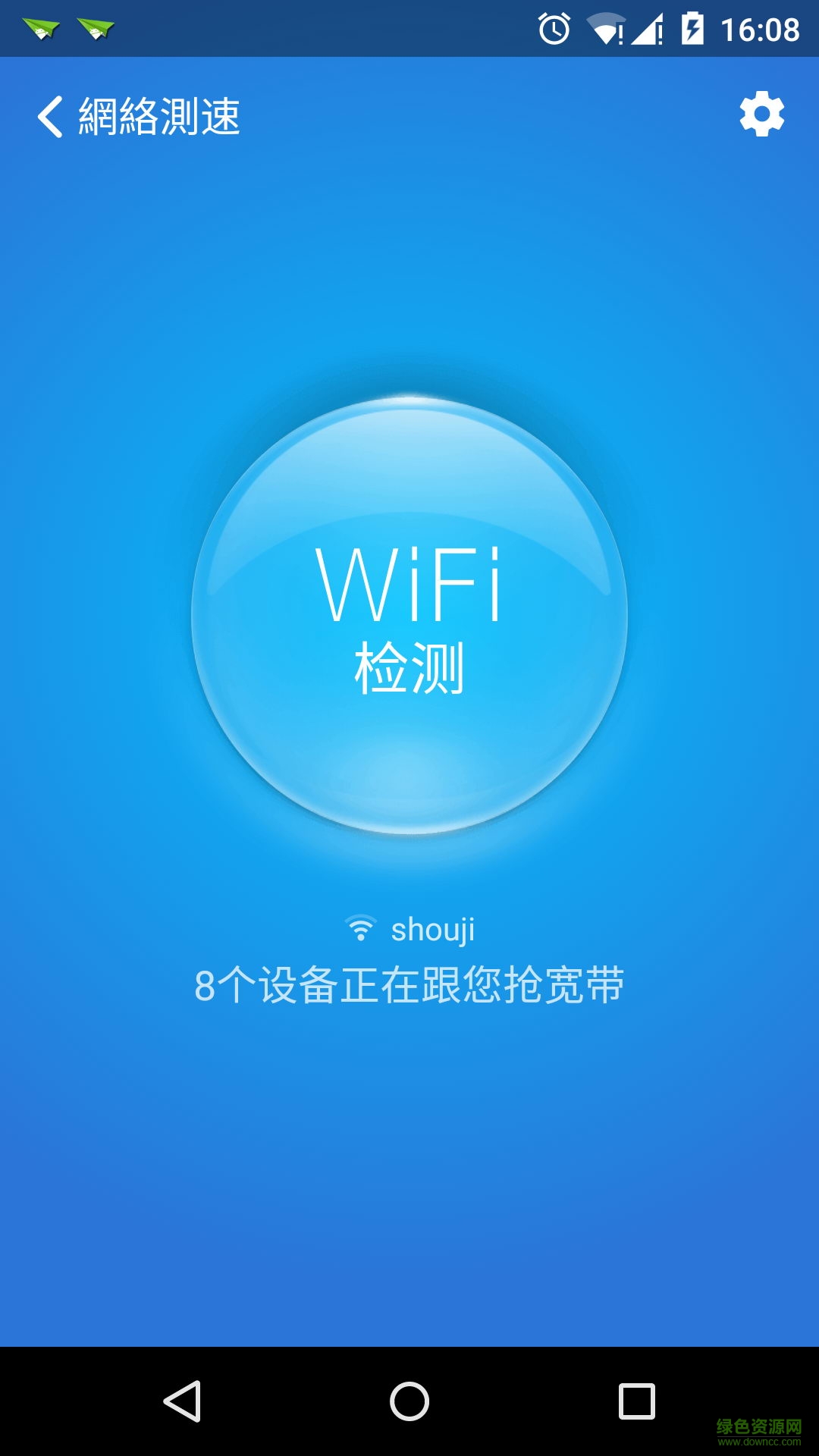The width and height of the screenshot is (819, 1456).
Task: Tap the home circle navigation button
Action: tap(408, 1401)
